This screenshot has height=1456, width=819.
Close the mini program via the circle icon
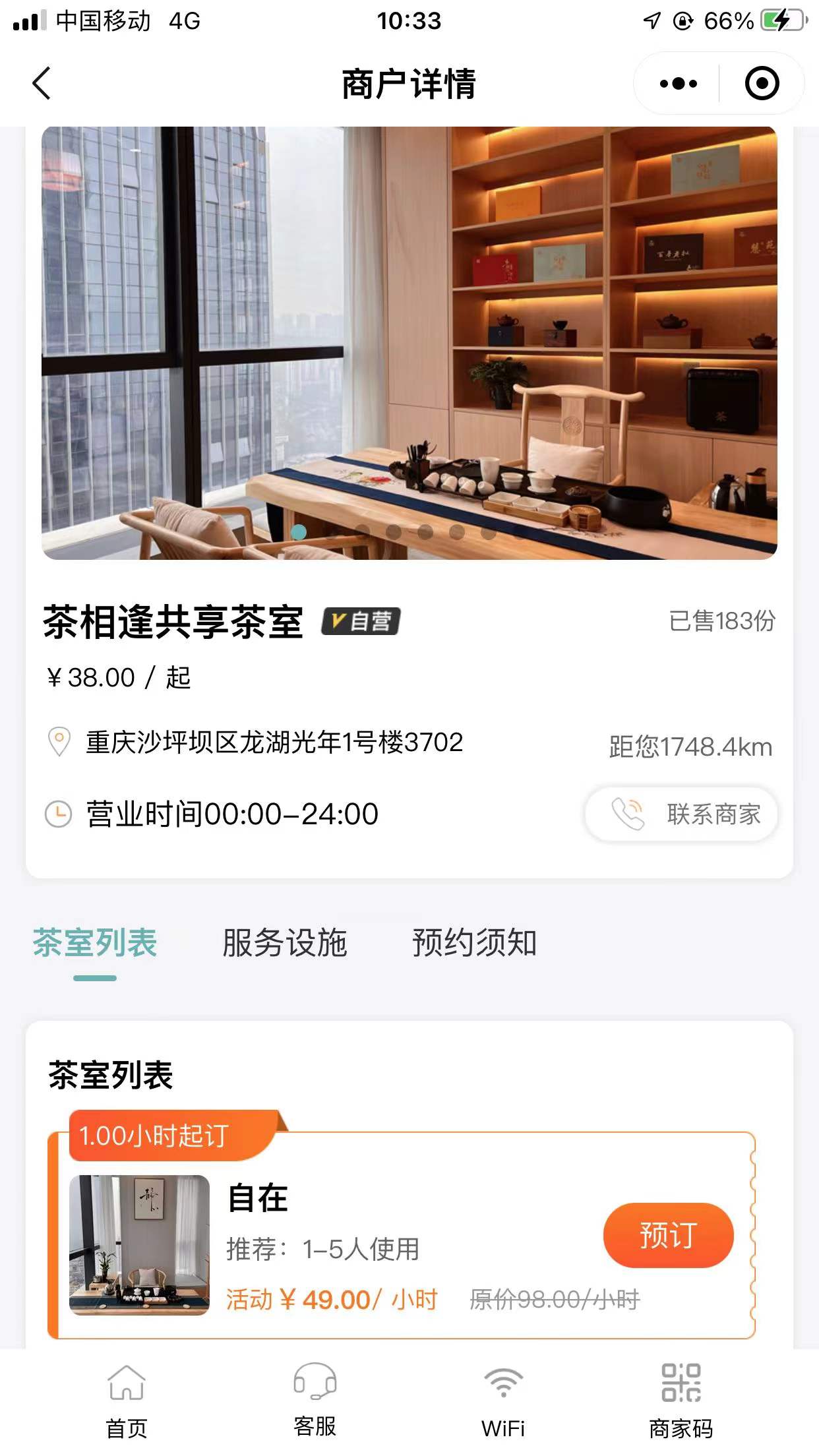[x=762, y=84]
